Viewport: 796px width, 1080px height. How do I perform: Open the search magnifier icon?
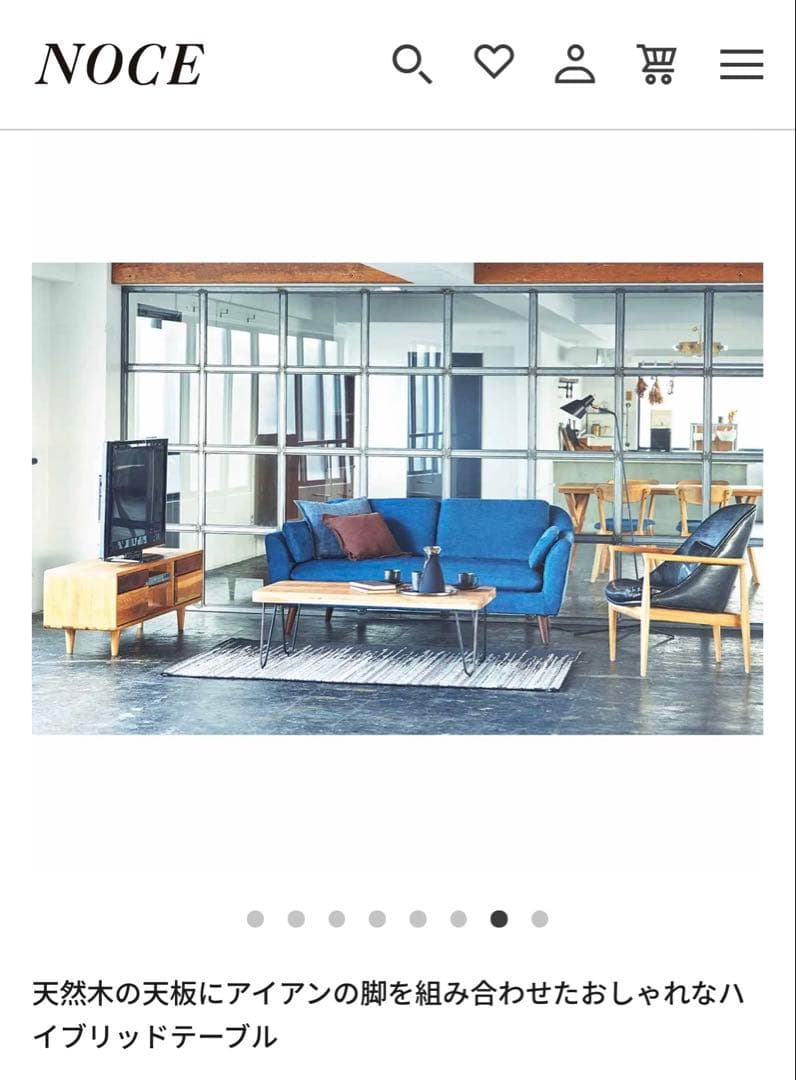coord(411,64)
